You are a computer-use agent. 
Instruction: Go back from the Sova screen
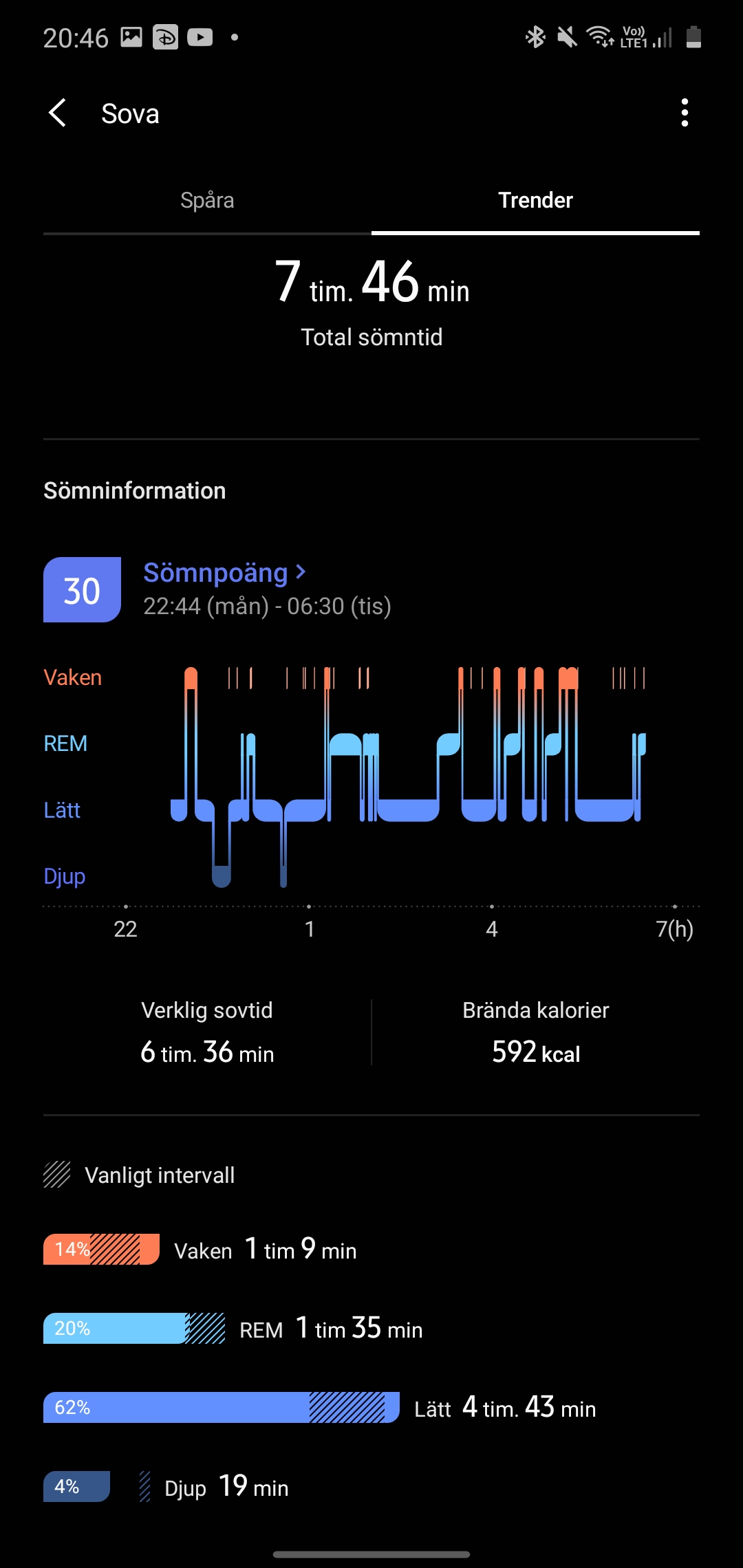coord(58,113)
